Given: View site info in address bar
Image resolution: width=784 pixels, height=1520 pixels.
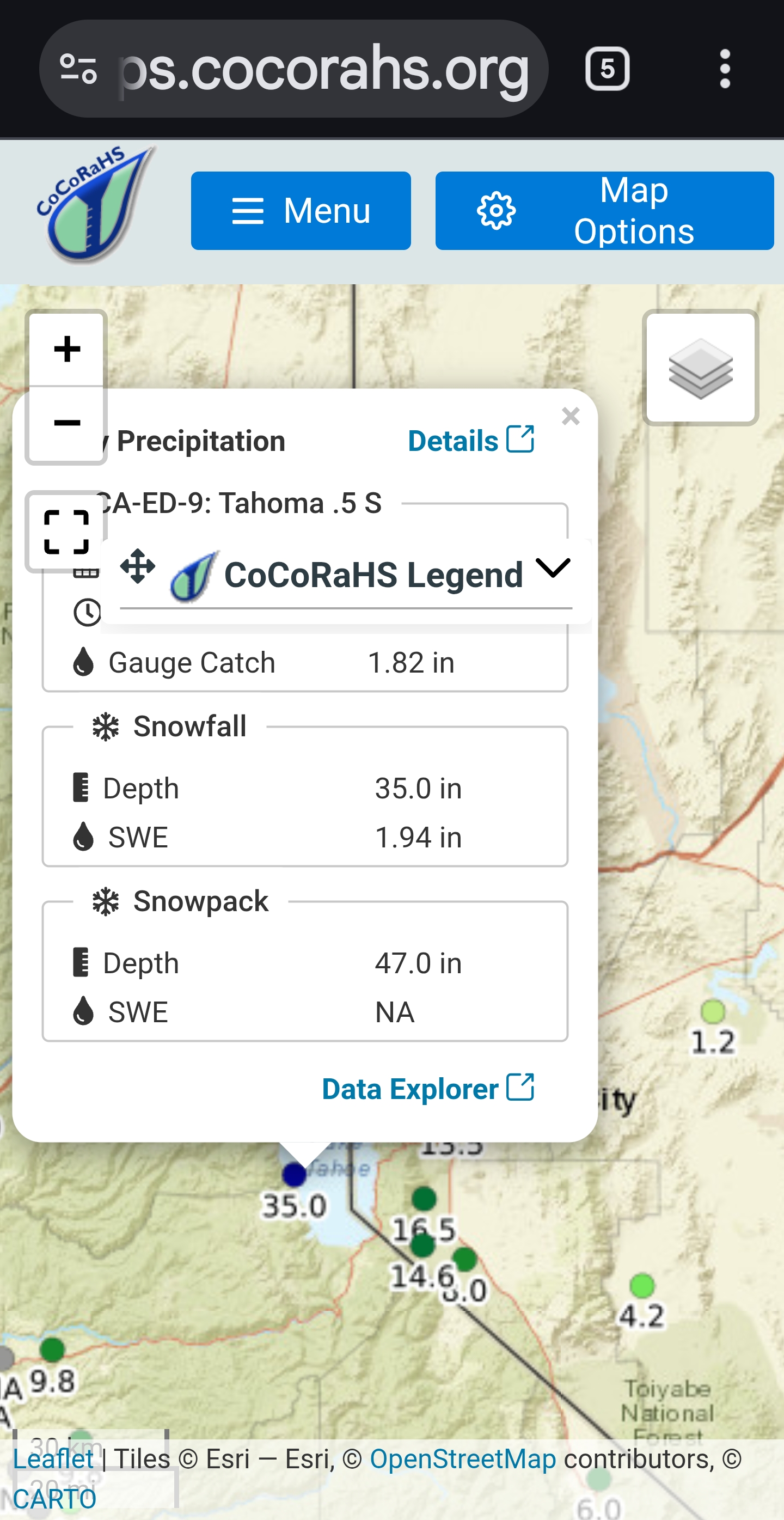Looking at the screenshot, I should 78,69.
